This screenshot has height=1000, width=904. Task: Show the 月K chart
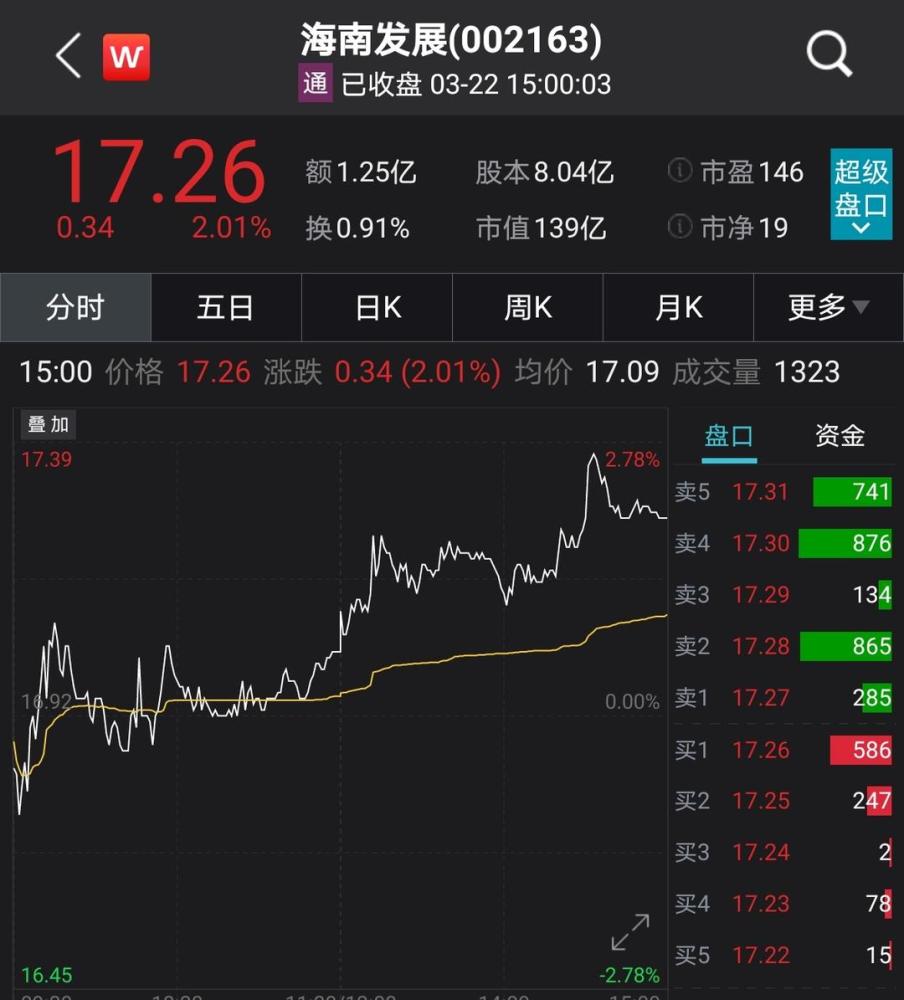(679, 308)
